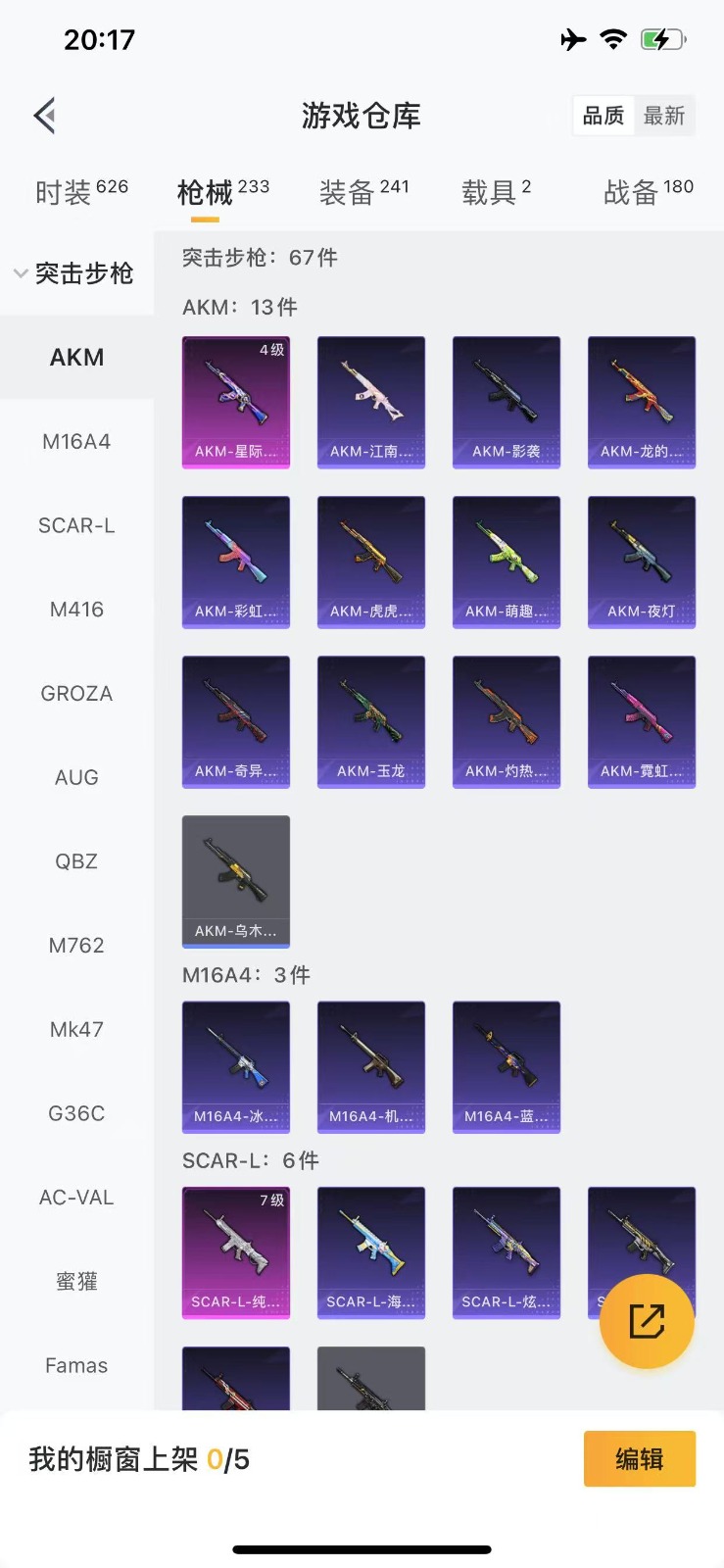
Task: Tap the orange share floating button
Action: tap(647, 1321)
